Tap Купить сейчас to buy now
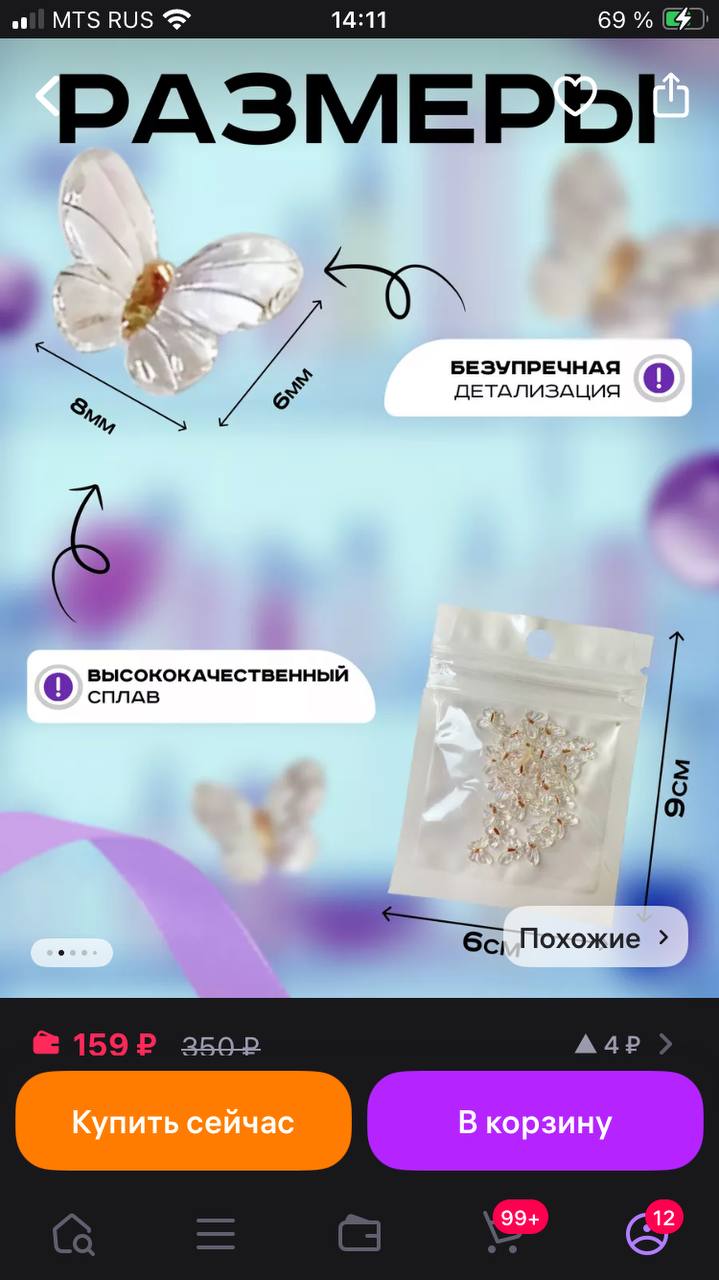Image resolution: width=719 pixels, height=1280 pixels. (x=183, y=1121)
